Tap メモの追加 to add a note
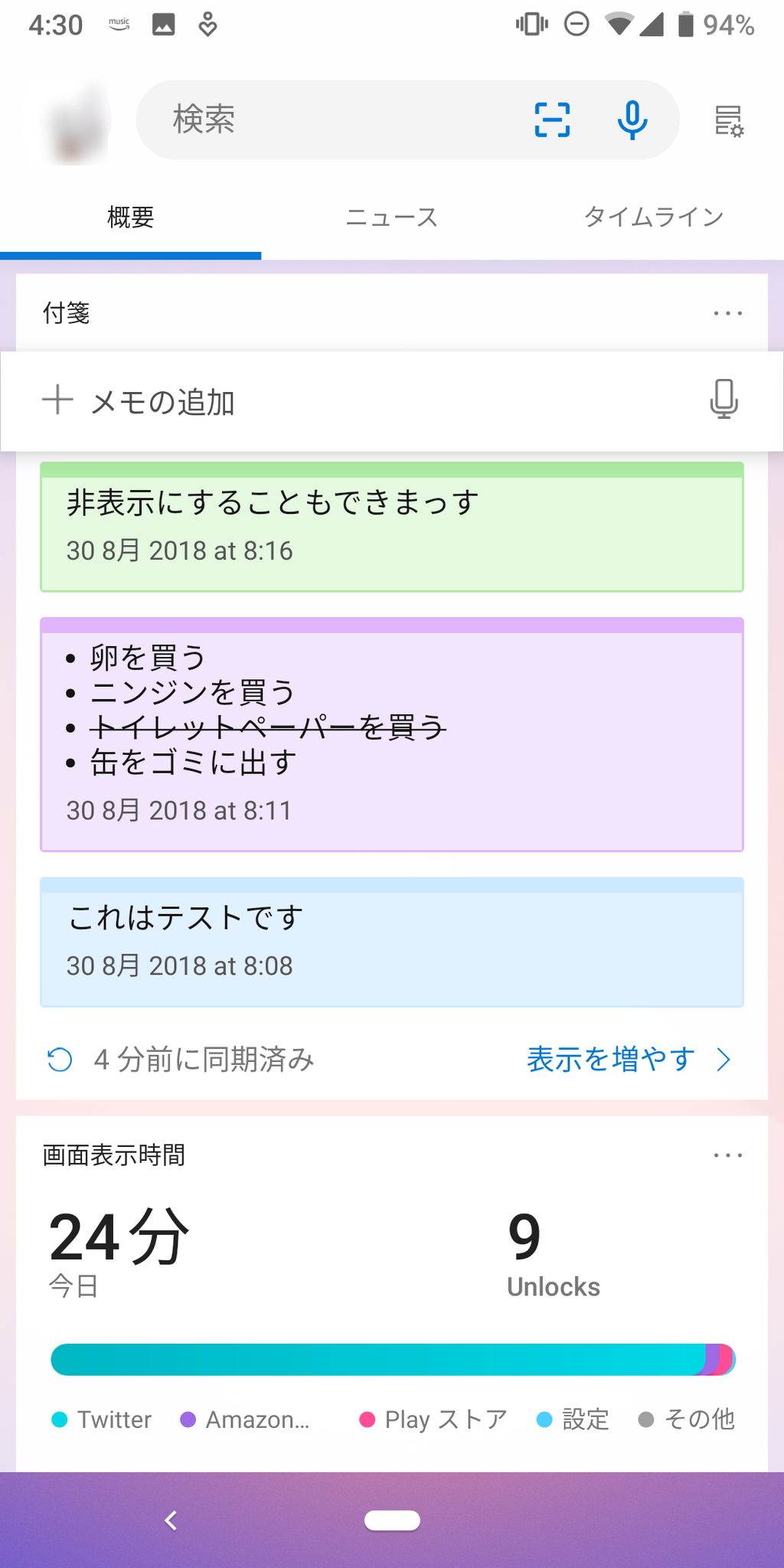This screenshot has height=1568, width=784. (x=161, y=401)
